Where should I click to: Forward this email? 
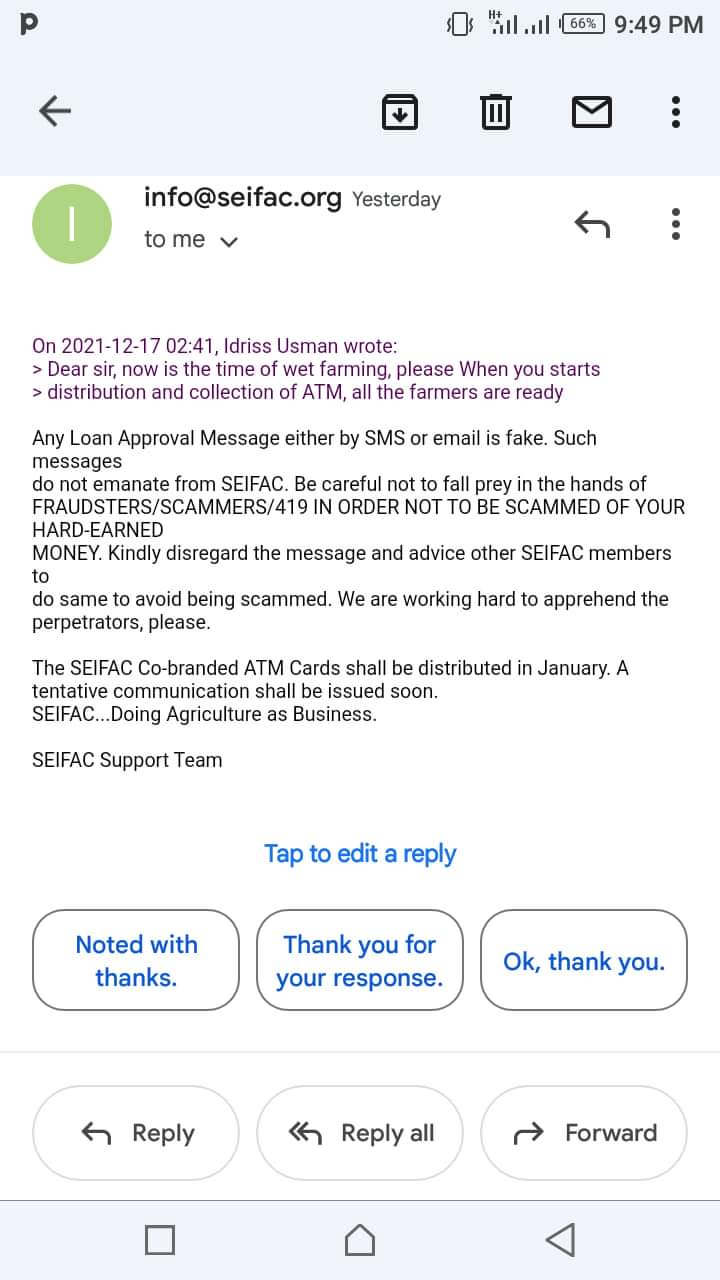tap(584, 1133)
